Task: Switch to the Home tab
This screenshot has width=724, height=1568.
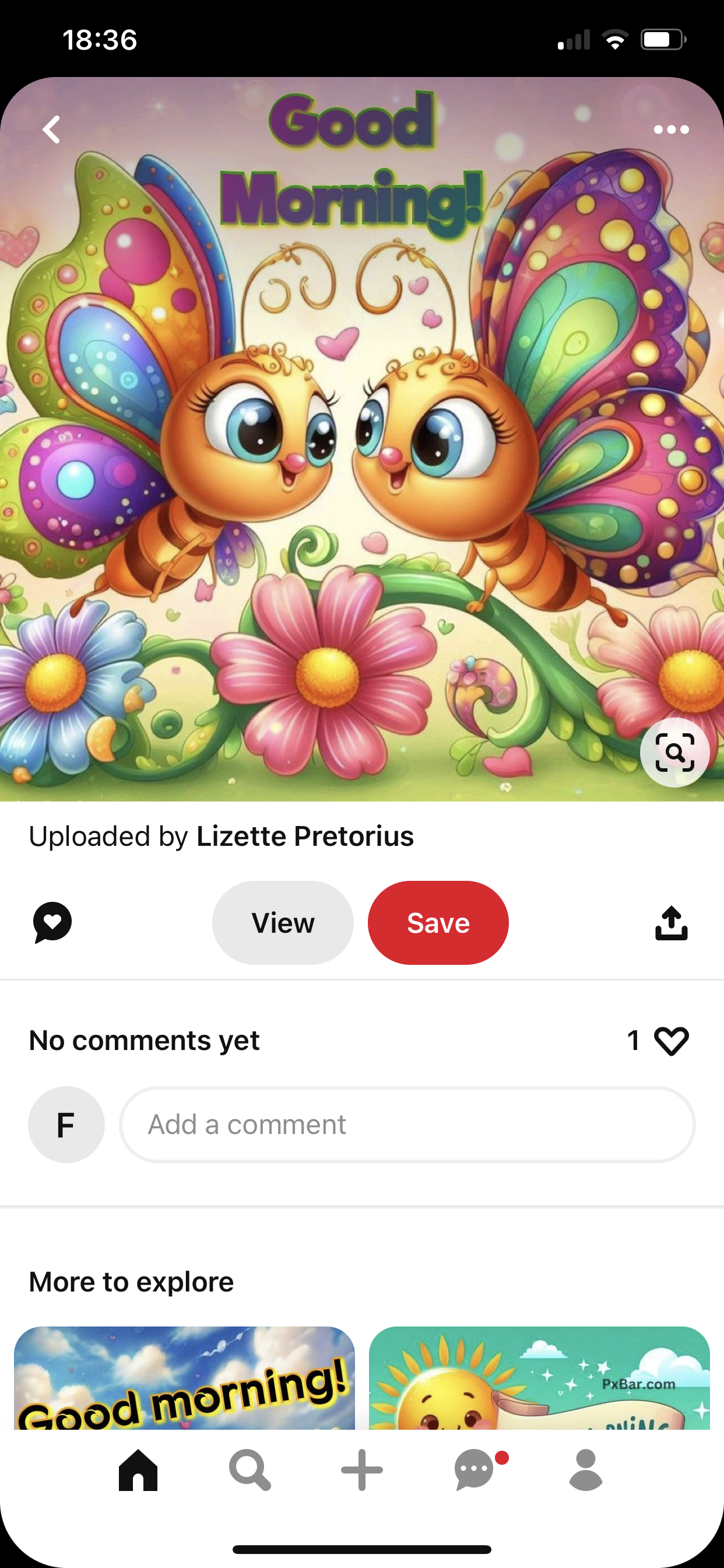Action: point(138,1470)
